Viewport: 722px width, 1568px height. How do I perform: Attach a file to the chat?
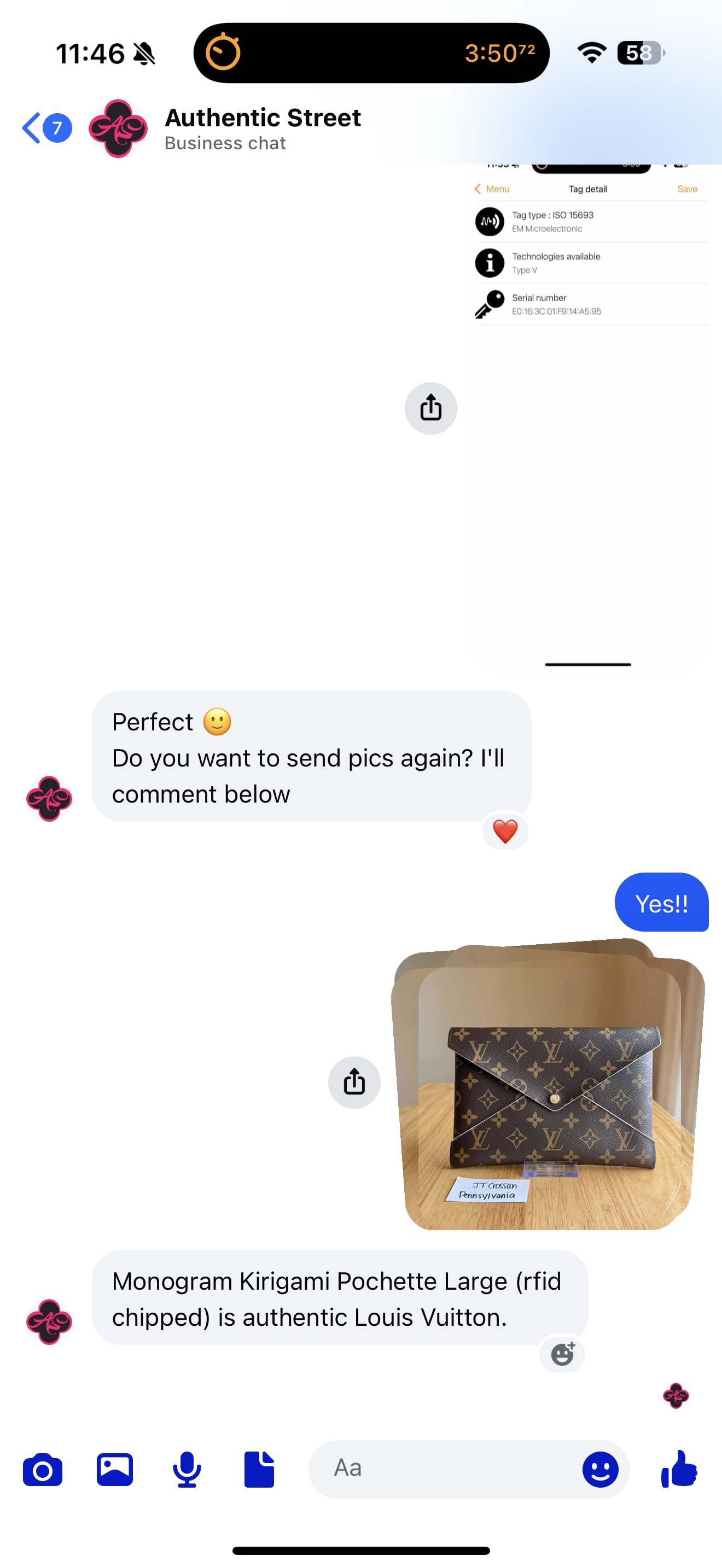pyautogui.click(x=259, y=1470)
